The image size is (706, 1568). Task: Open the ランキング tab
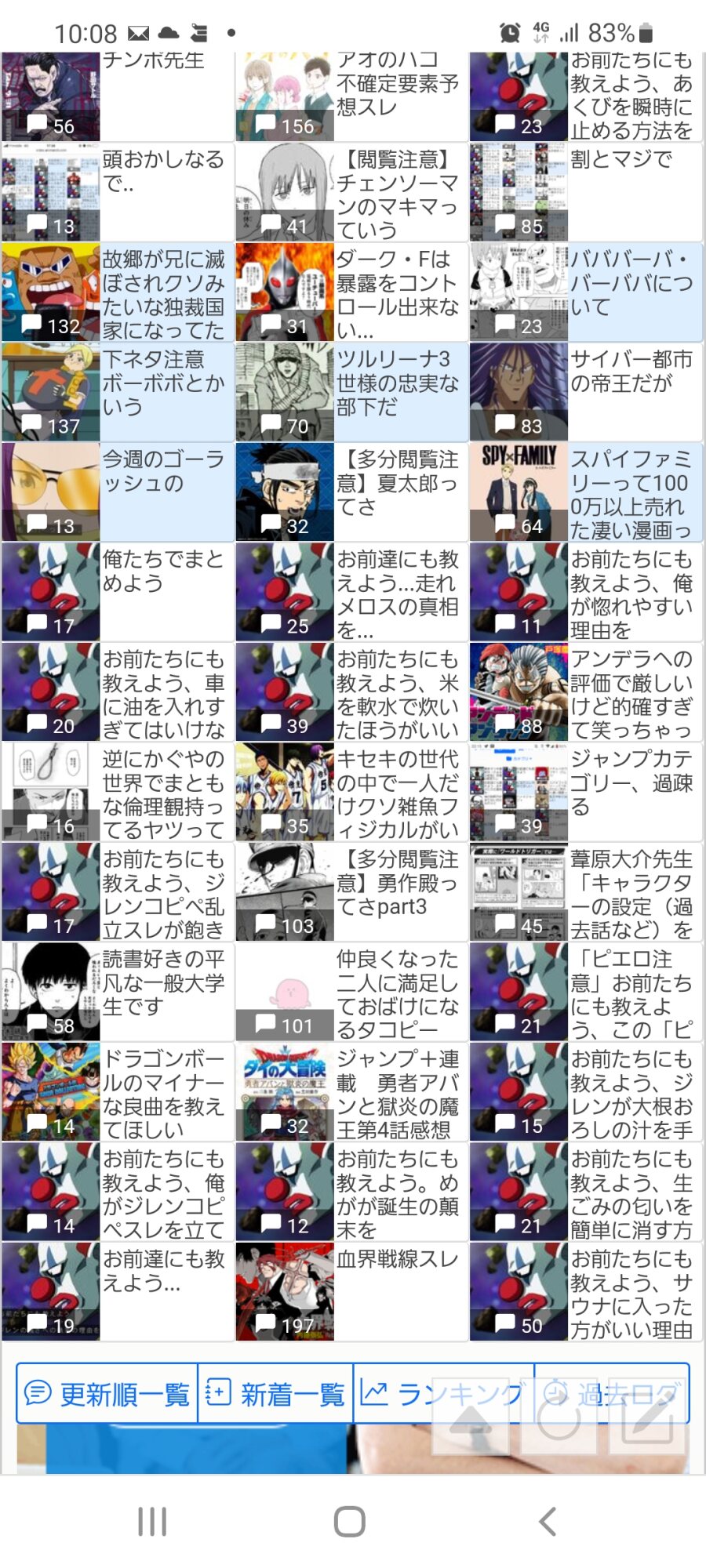coord(443,1393)
